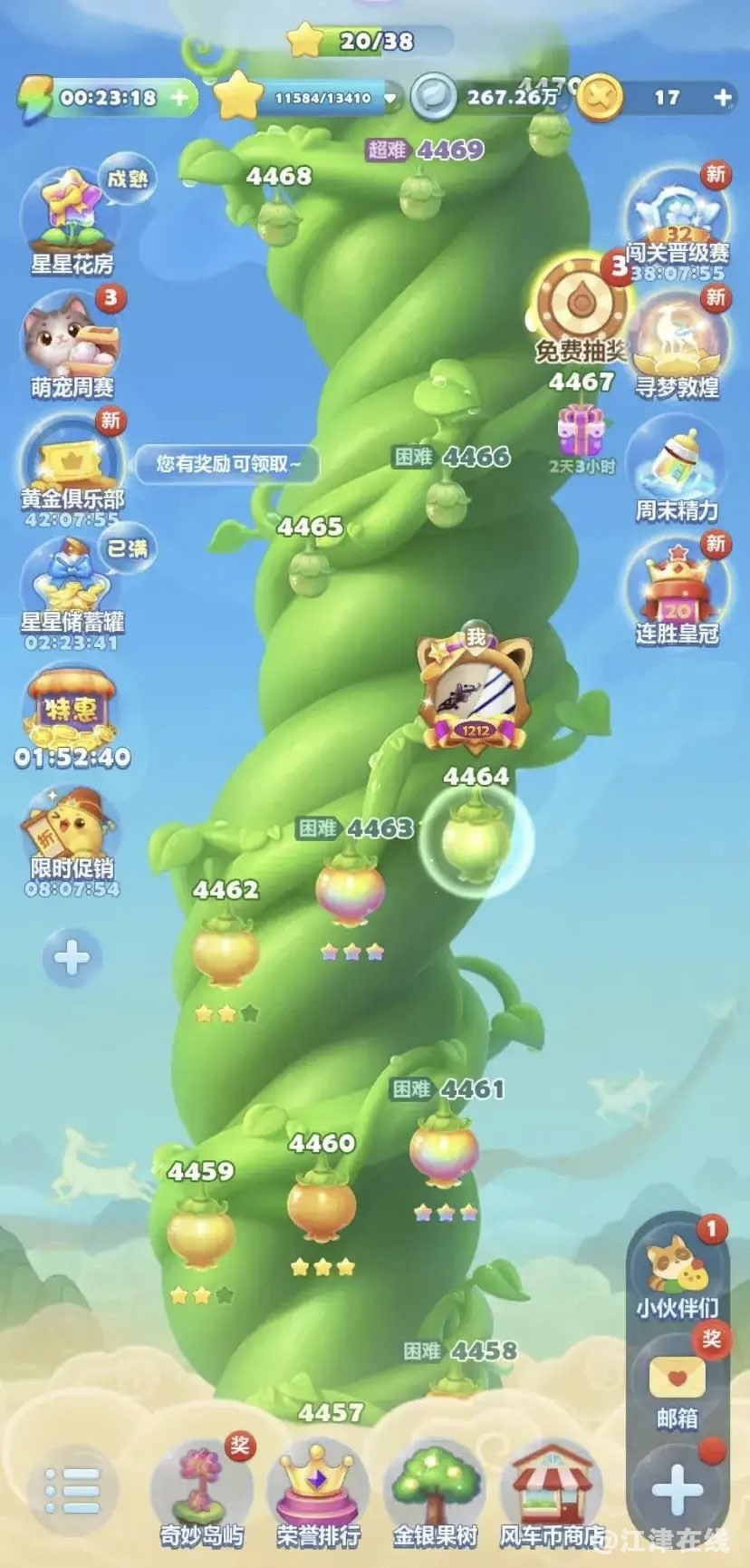Open 周末精力 weekend energy

point(676,471)
